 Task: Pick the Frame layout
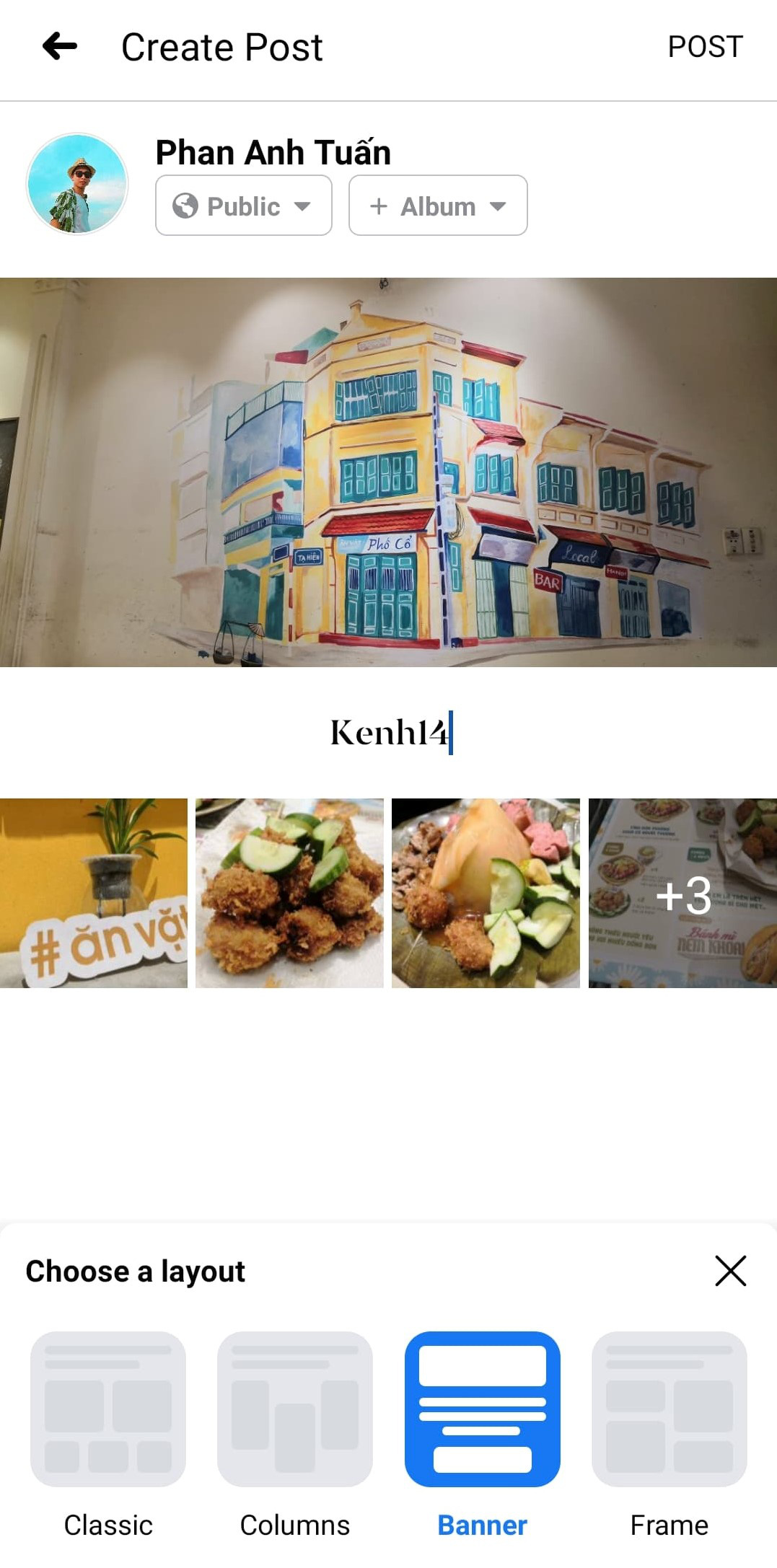[x=669, y=1409]
